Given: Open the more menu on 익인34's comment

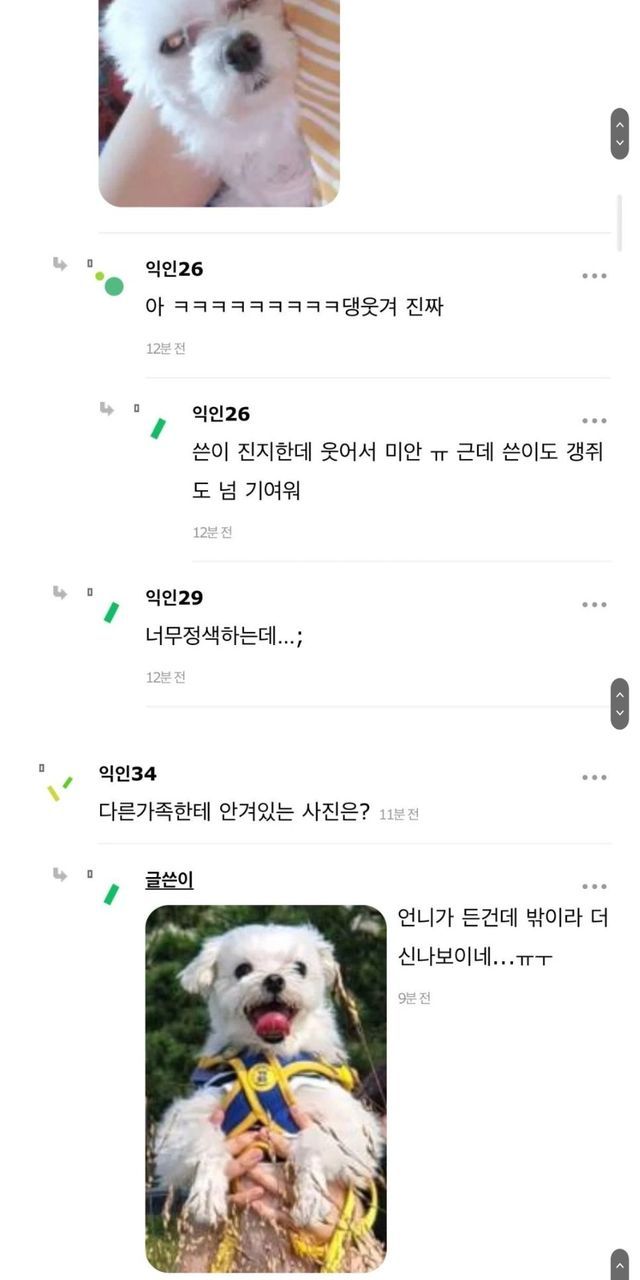Looking at the screenshot, I should tap(594, 778).
